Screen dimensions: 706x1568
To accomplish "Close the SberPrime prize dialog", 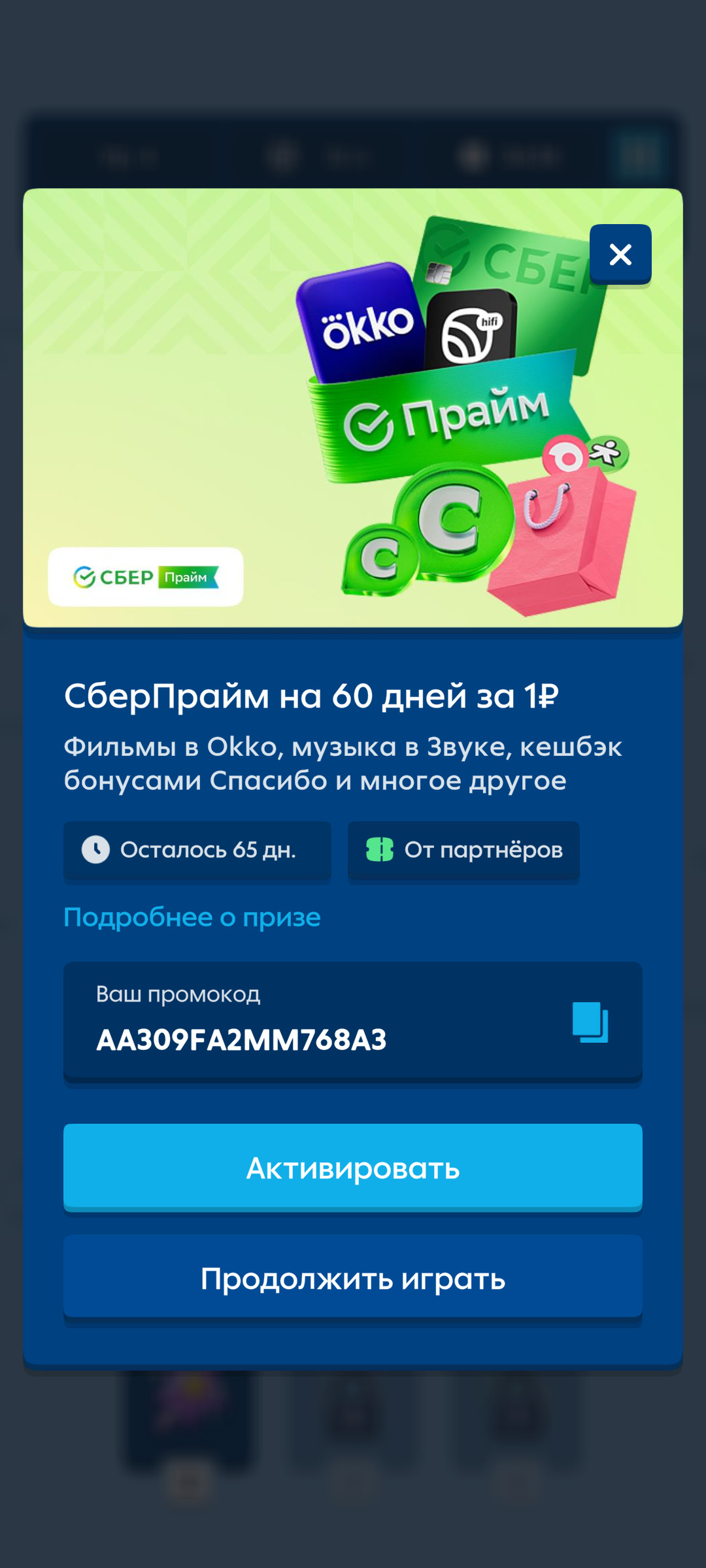I will [620, 254].
